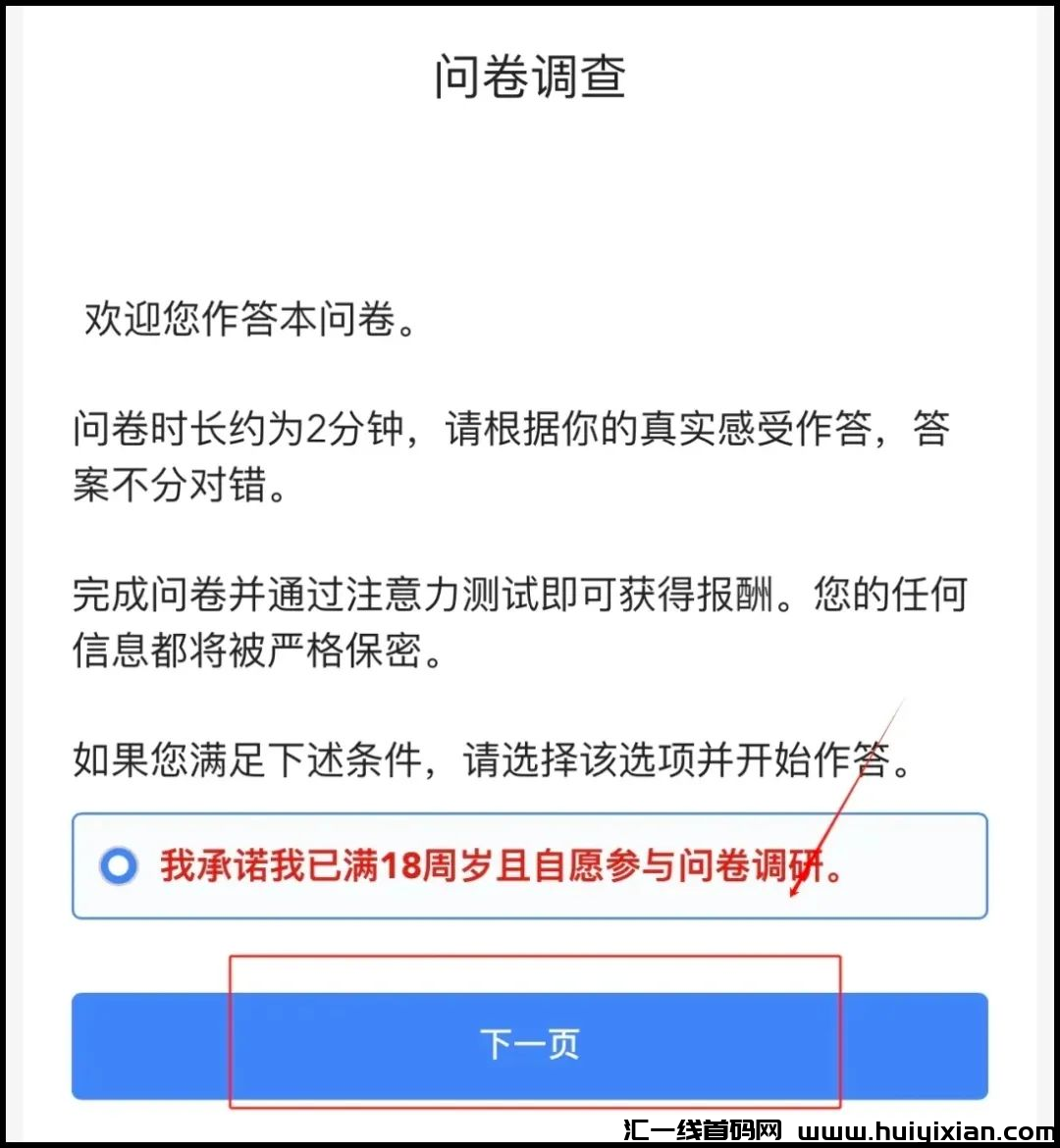This screenshot has height=1148, width=1060.
Task: Toggle the voluntary participation consent circle
Action: pyautogui.click(x=118, y=867)
